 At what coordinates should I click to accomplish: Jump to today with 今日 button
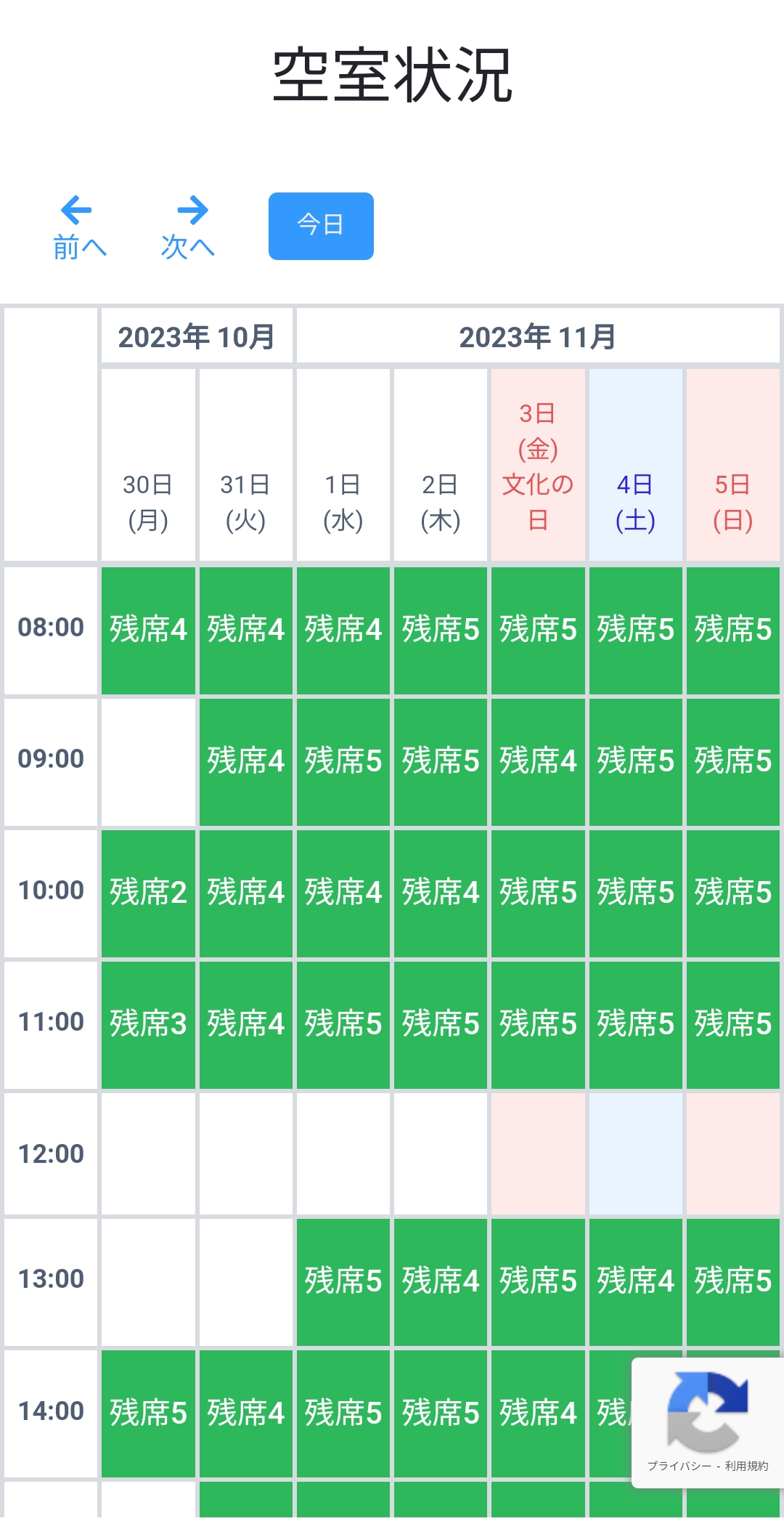coord(321,226)
